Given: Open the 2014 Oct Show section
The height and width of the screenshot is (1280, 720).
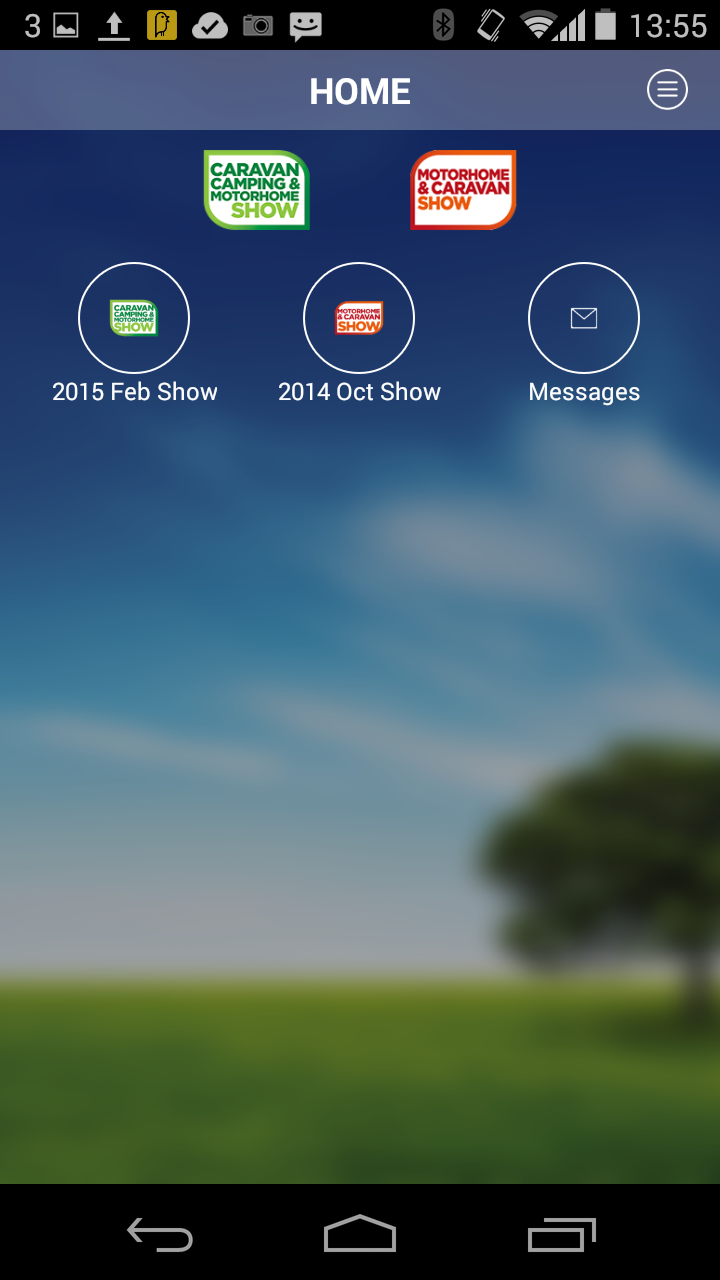Looking at the screenshot, I should (359, 318).
